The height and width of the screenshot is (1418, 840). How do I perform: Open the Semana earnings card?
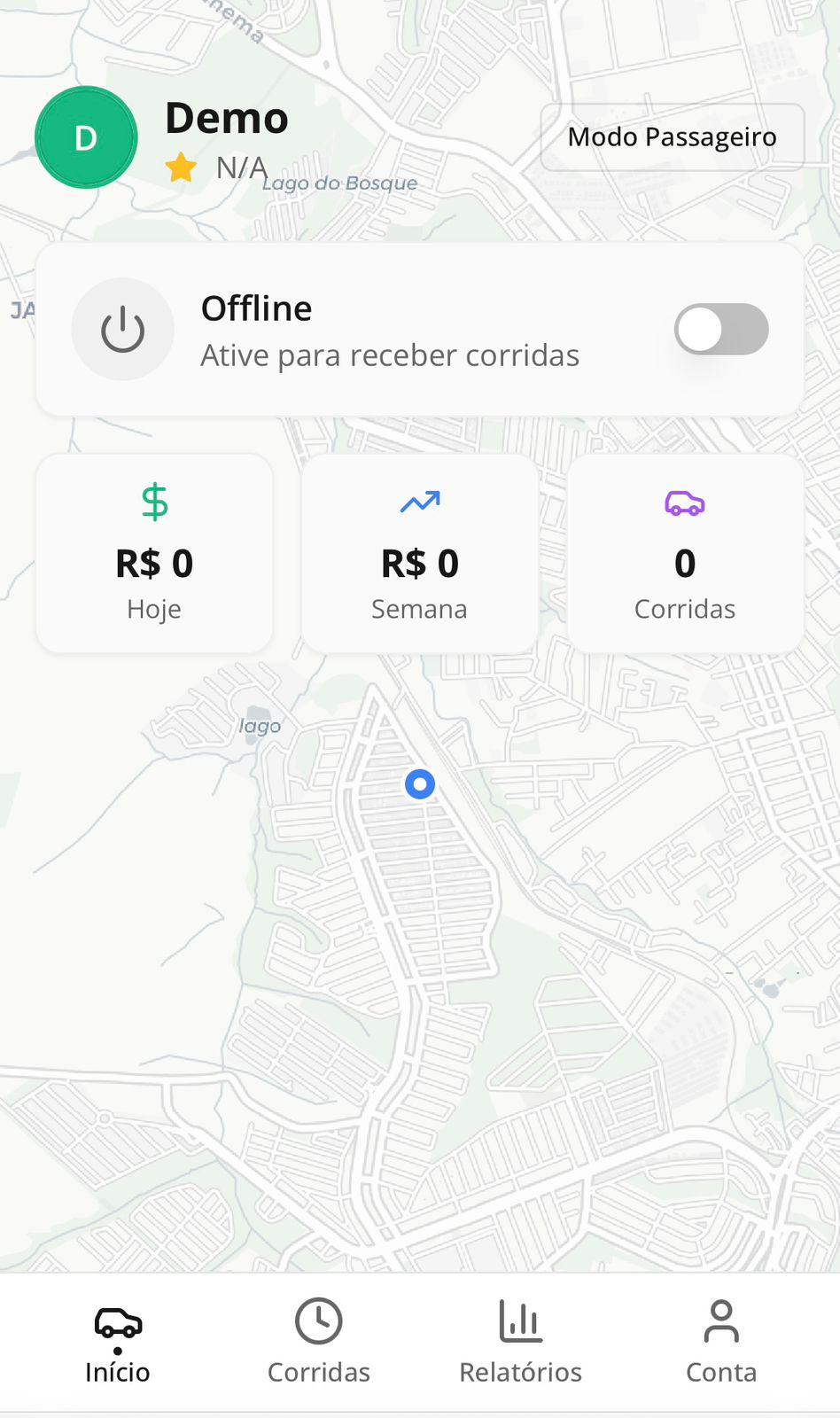419,554
